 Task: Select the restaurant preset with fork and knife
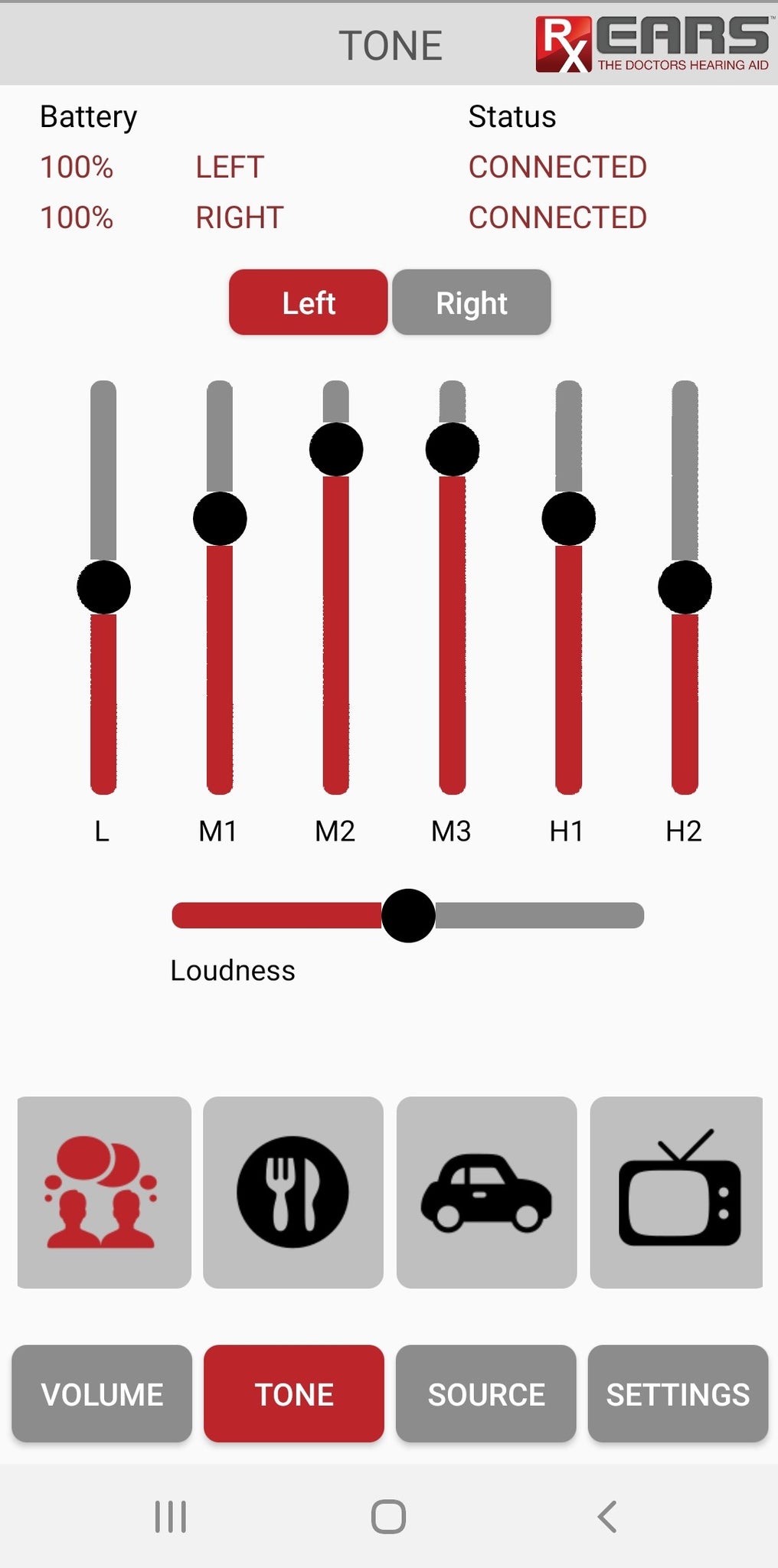coord(293,1192)
